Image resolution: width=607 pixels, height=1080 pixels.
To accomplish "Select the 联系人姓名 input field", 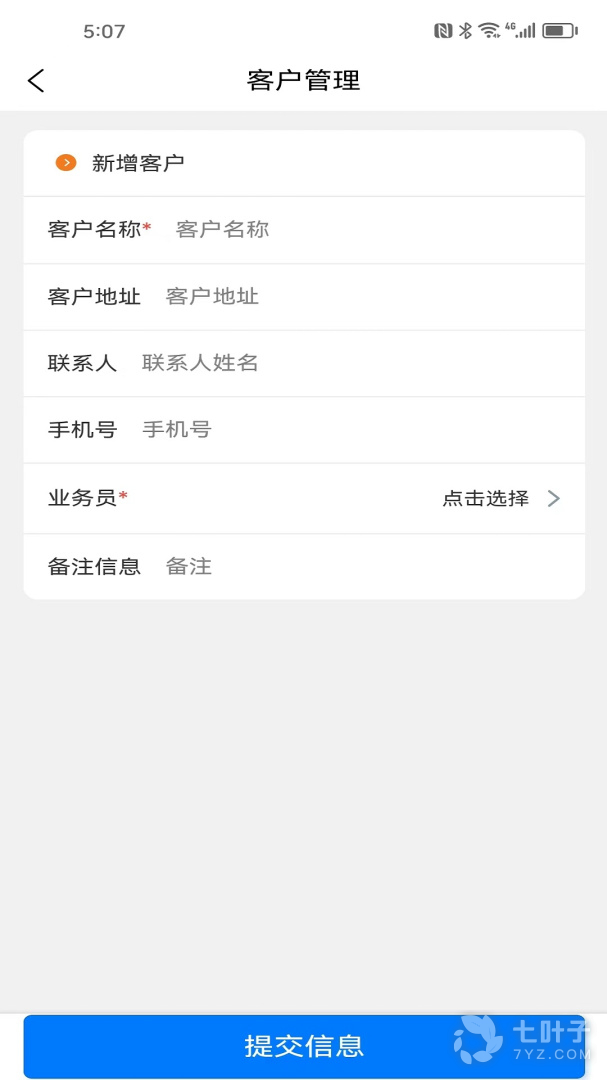I will (x=350, y=363).
